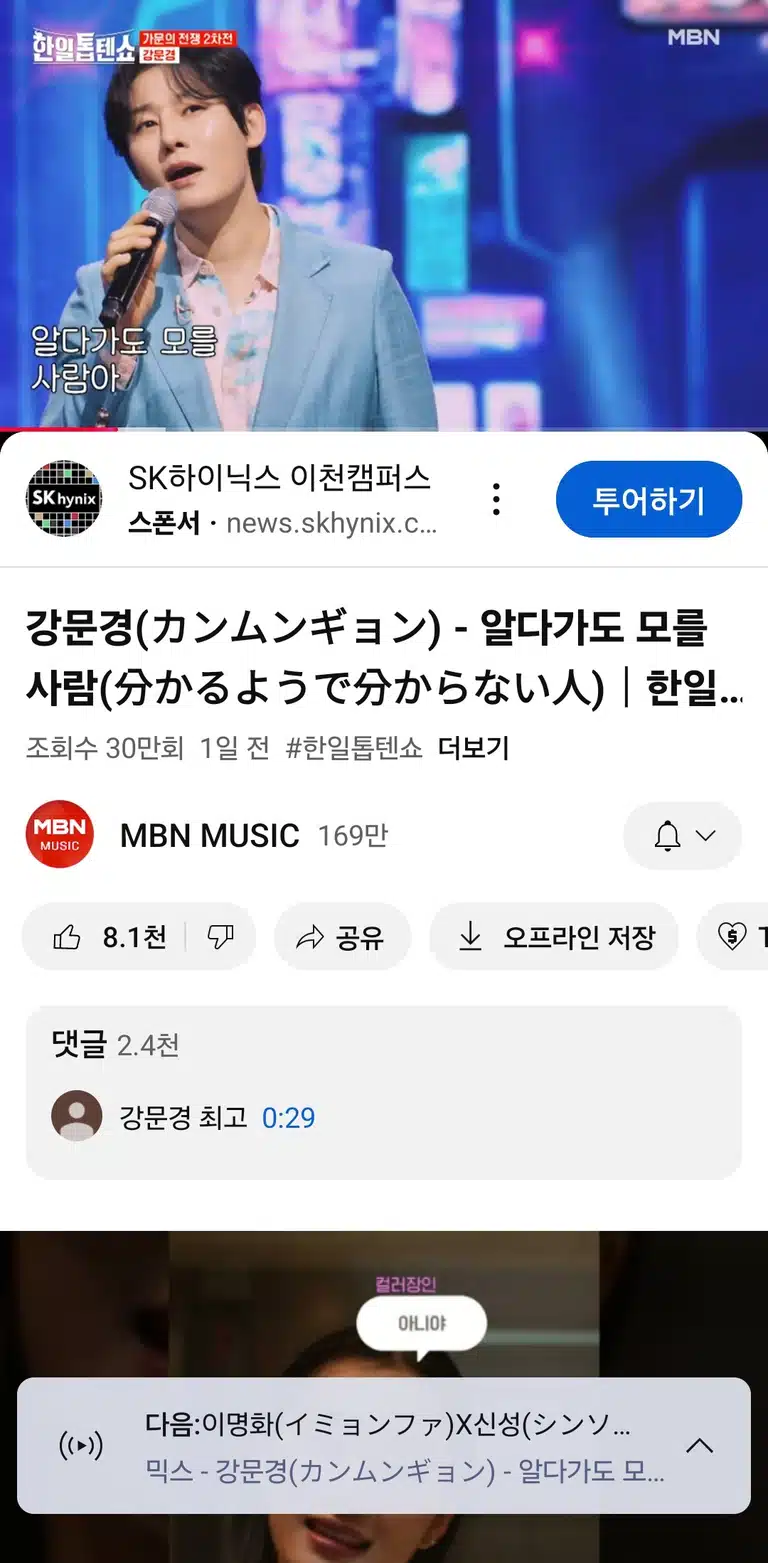Expand the next-up mix playlist panel
The image size is (768, 1563).
point(699,1446)
